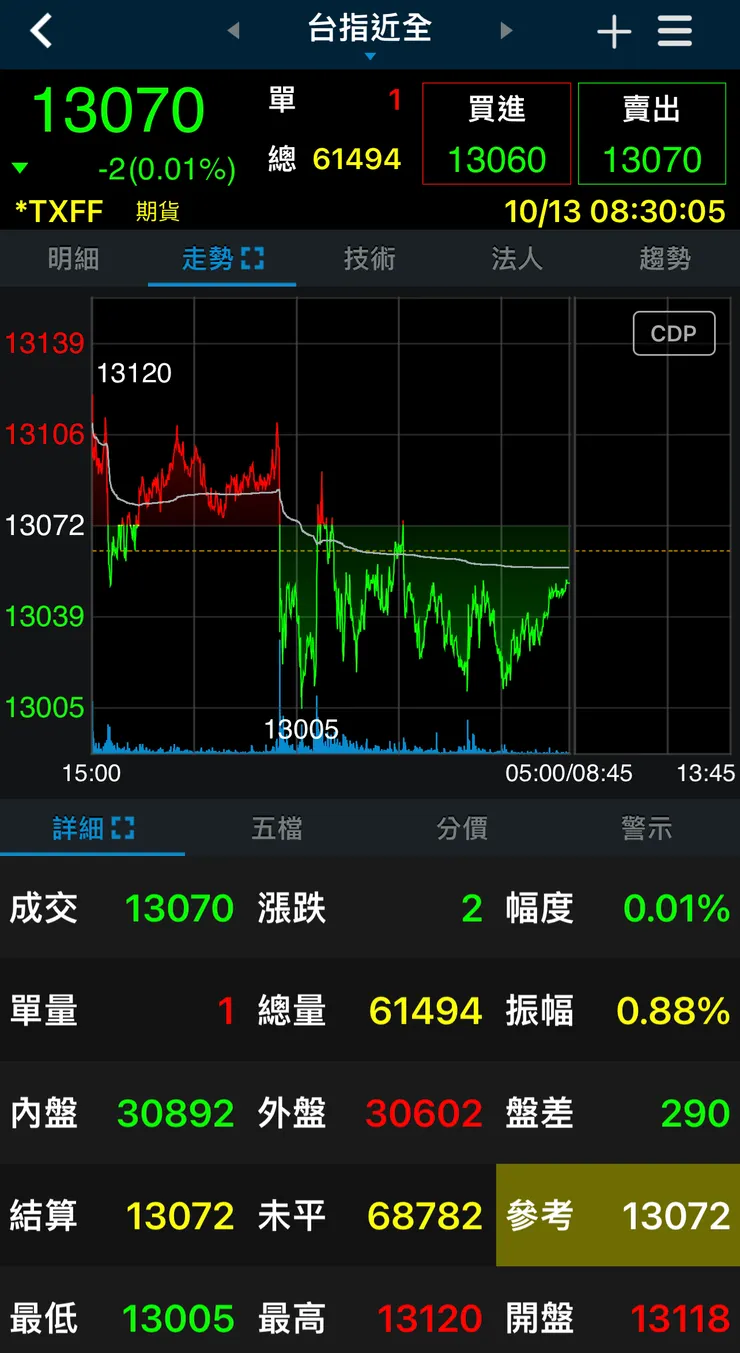Open symbol dropdown under 台指近全 title
The width and height of the screenshot is (740, 1353).
(370, 55)
